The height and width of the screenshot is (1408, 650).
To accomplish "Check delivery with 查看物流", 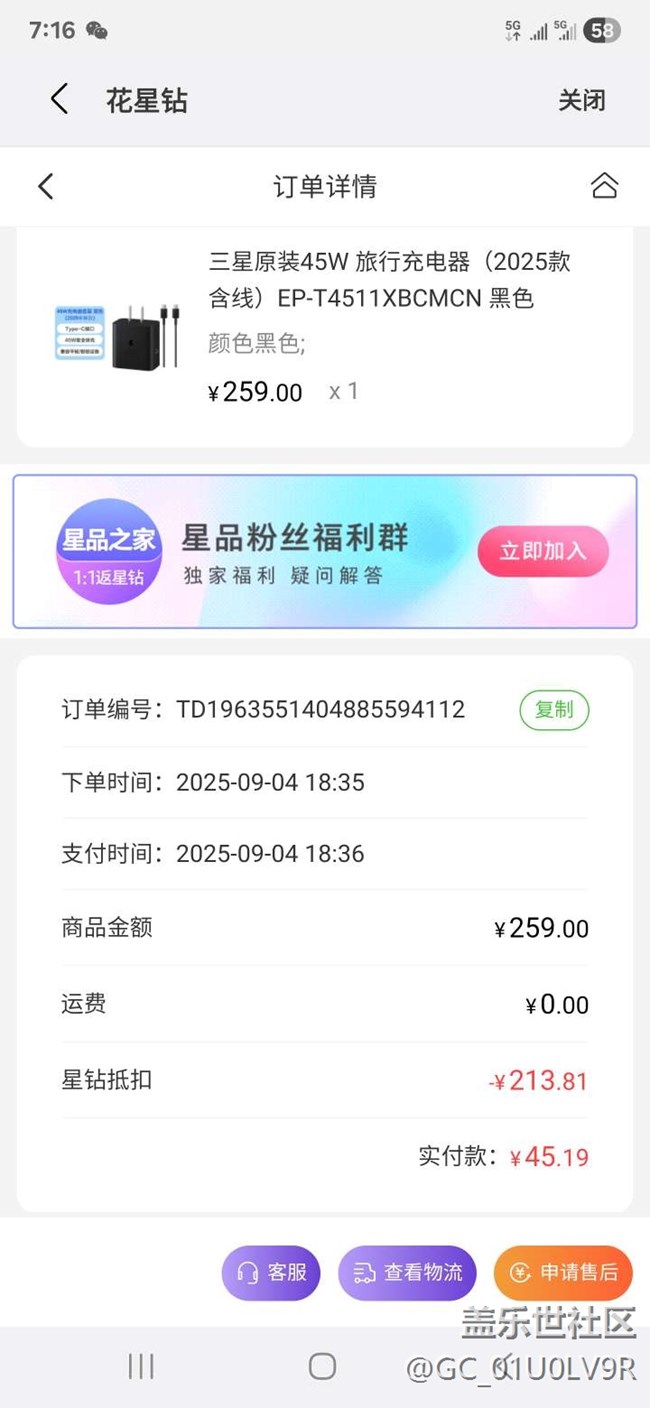I will (x=408, y=1272).
